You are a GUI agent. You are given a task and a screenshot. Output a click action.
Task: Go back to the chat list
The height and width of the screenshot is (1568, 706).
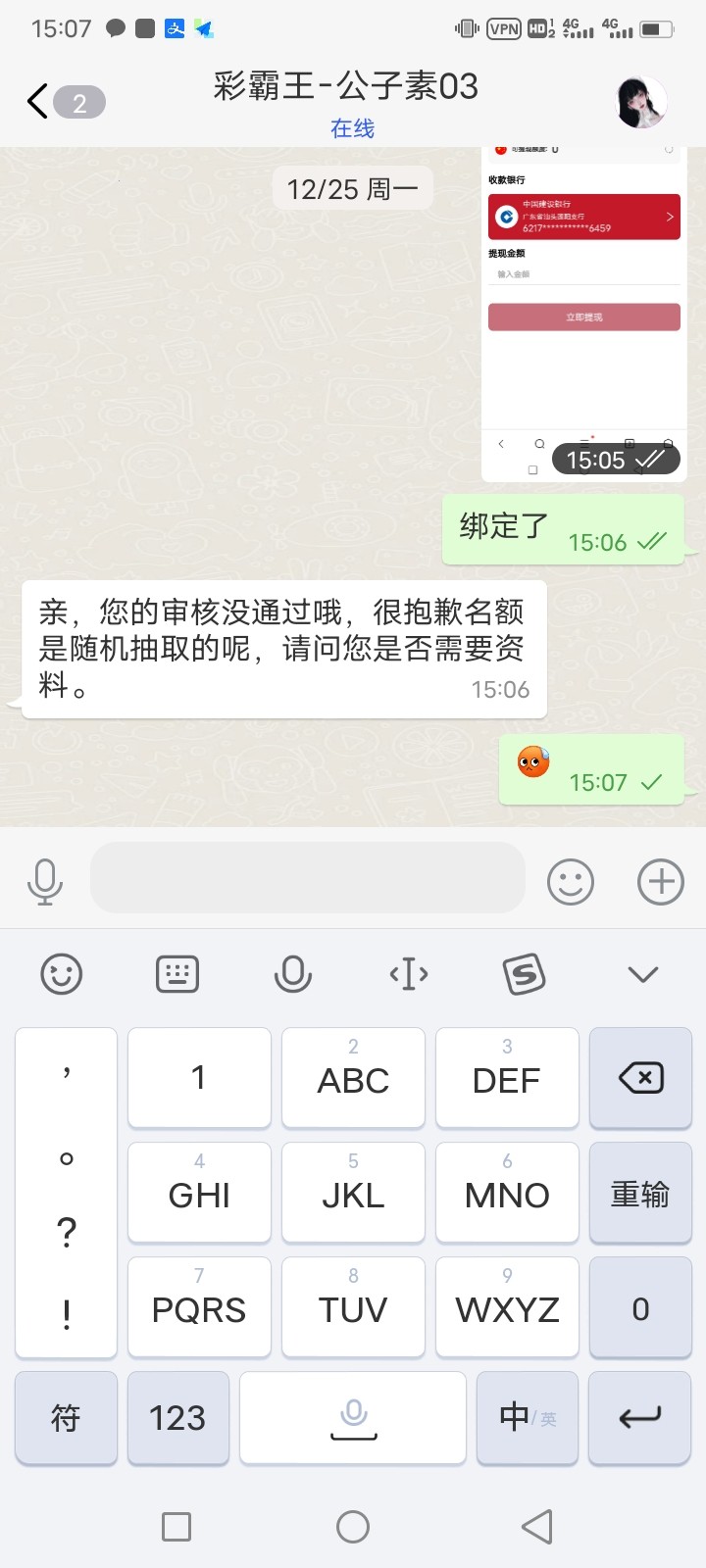click(x=39, y=101)
